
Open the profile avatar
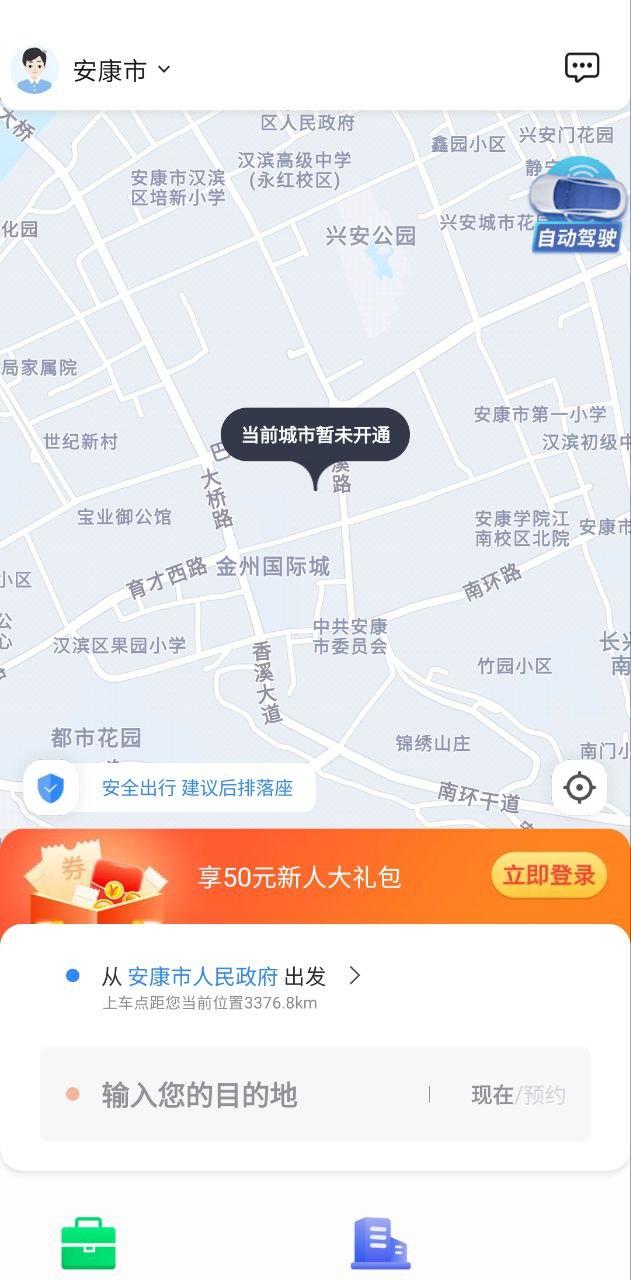click(34, 70)
